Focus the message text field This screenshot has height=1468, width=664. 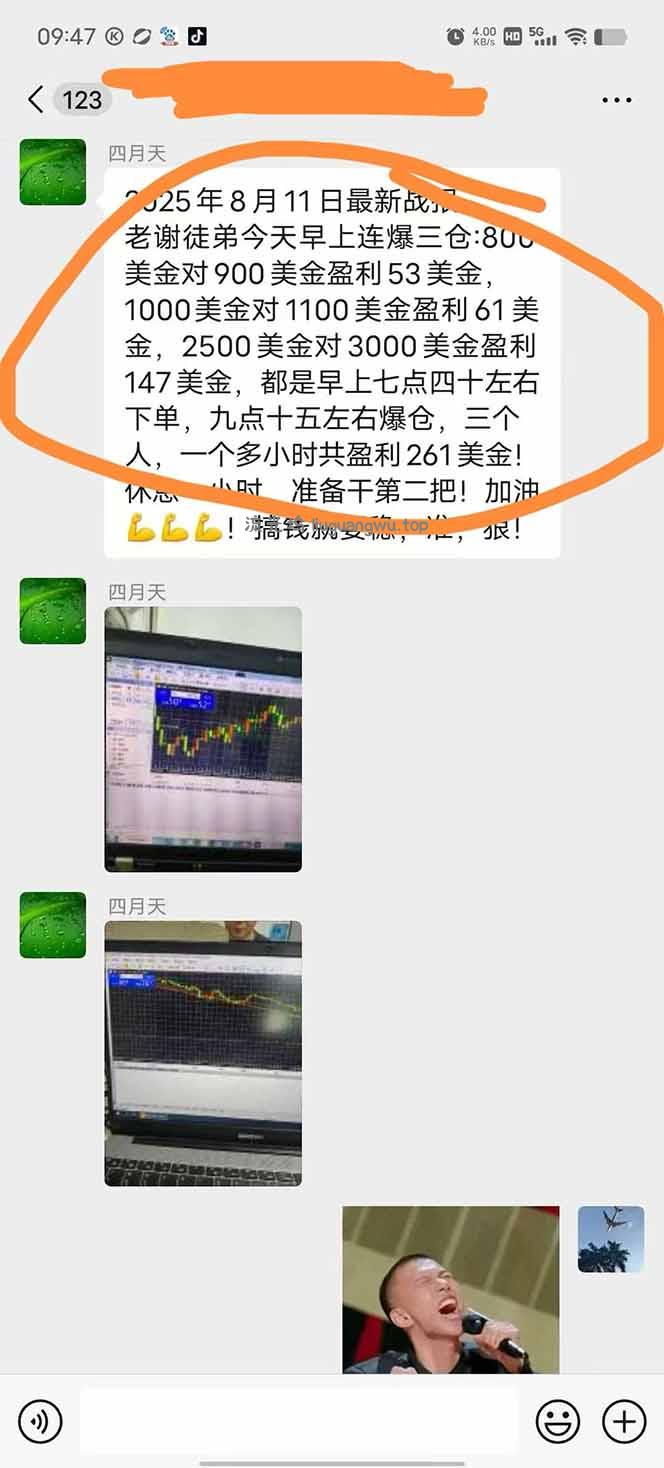tap(298, 1420)
